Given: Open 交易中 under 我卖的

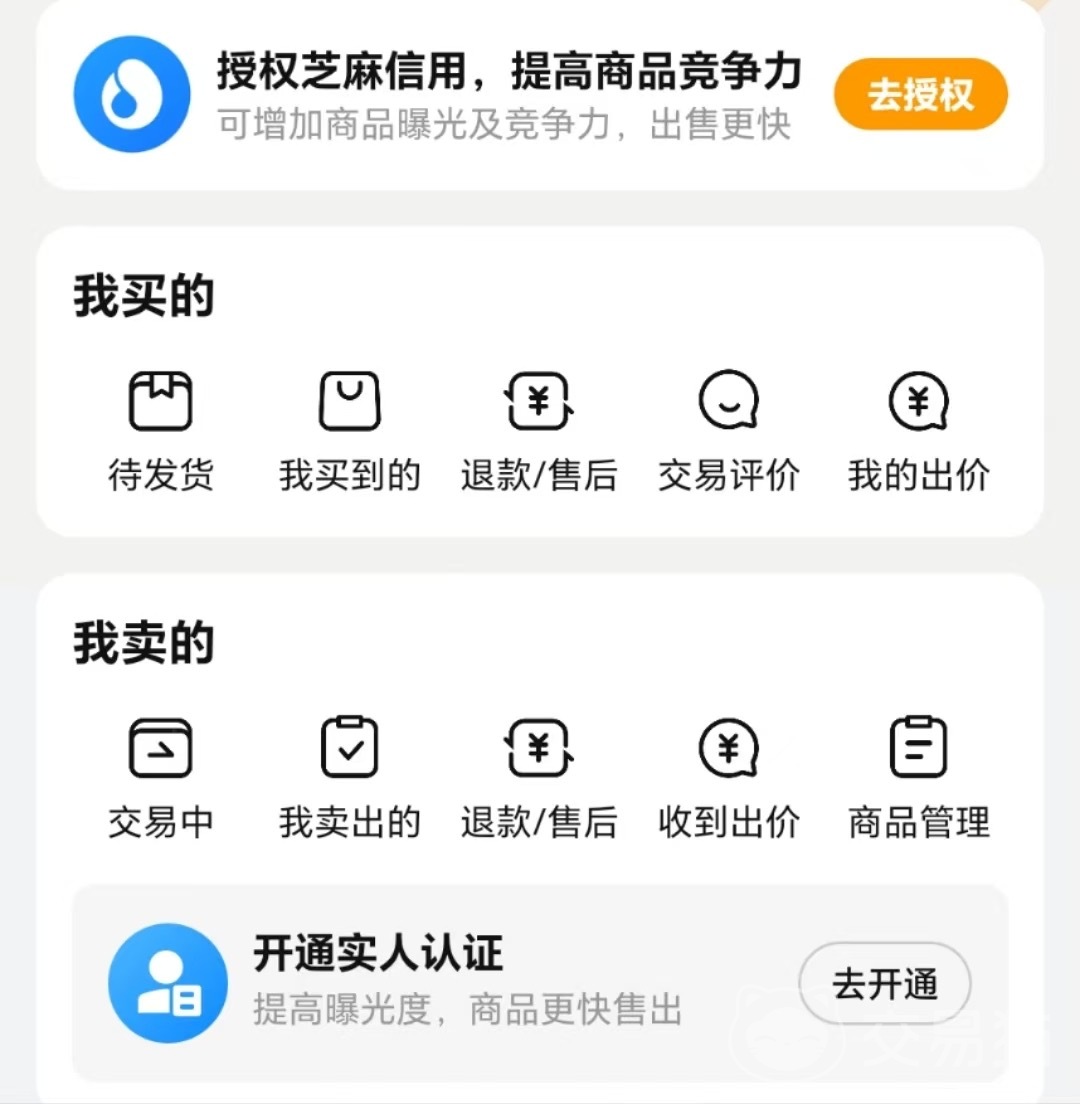Looking at the screenshot, I should [160, 775].
